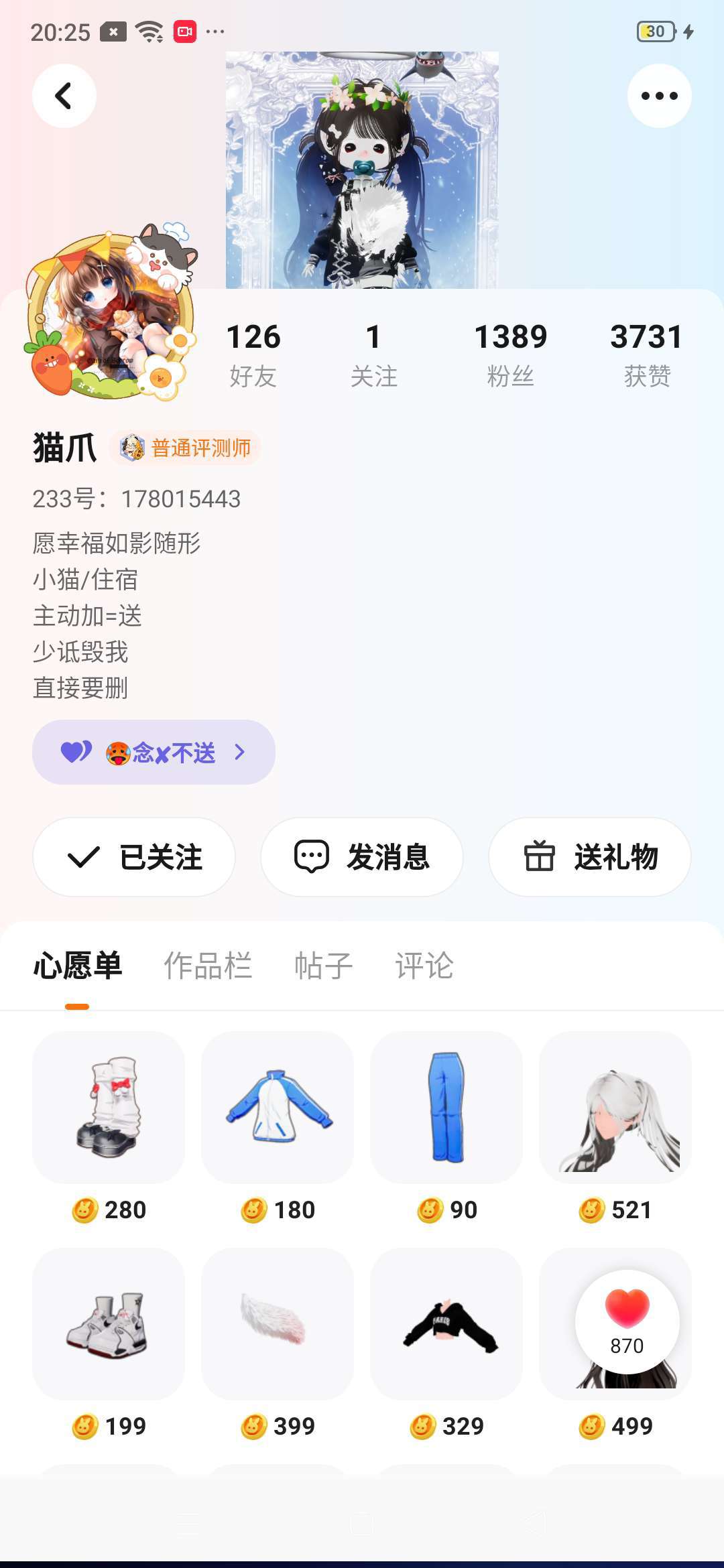724x1568 pixels.
Task: Tap 发消息 to send a message
Action: pos(362,857)
